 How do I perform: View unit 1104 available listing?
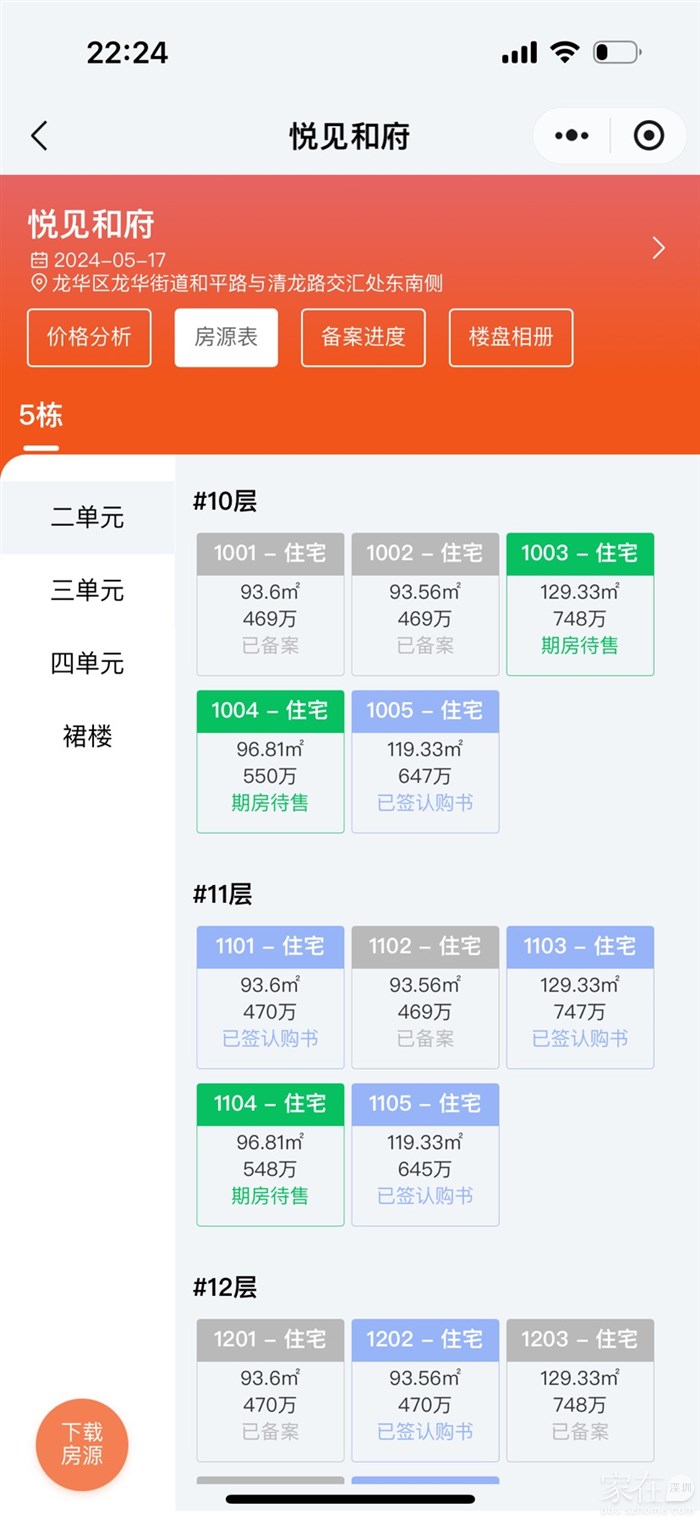point(270,1154)
